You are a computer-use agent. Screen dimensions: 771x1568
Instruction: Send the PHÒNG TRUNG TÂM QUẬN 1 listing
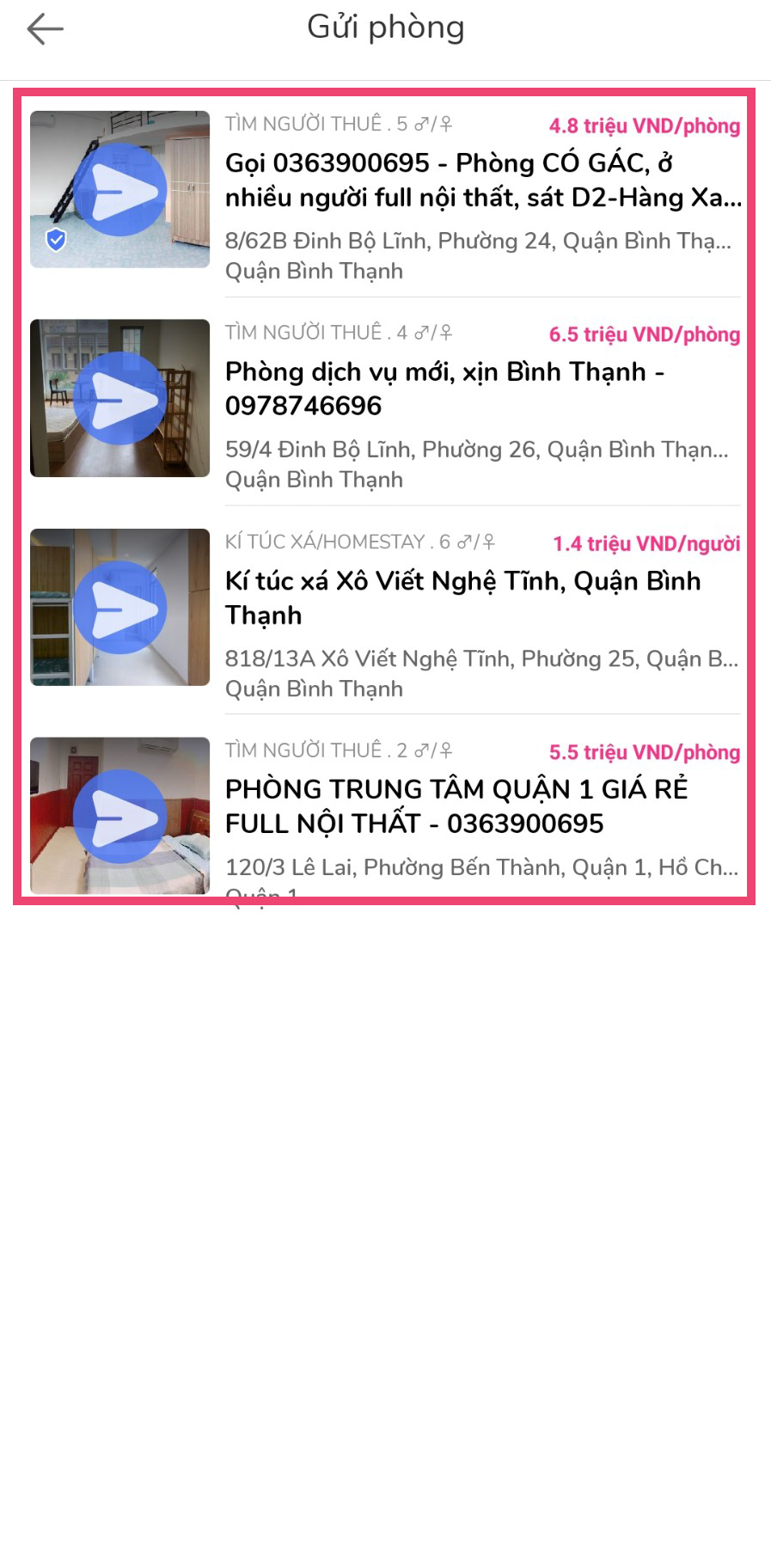coord(120,817)
